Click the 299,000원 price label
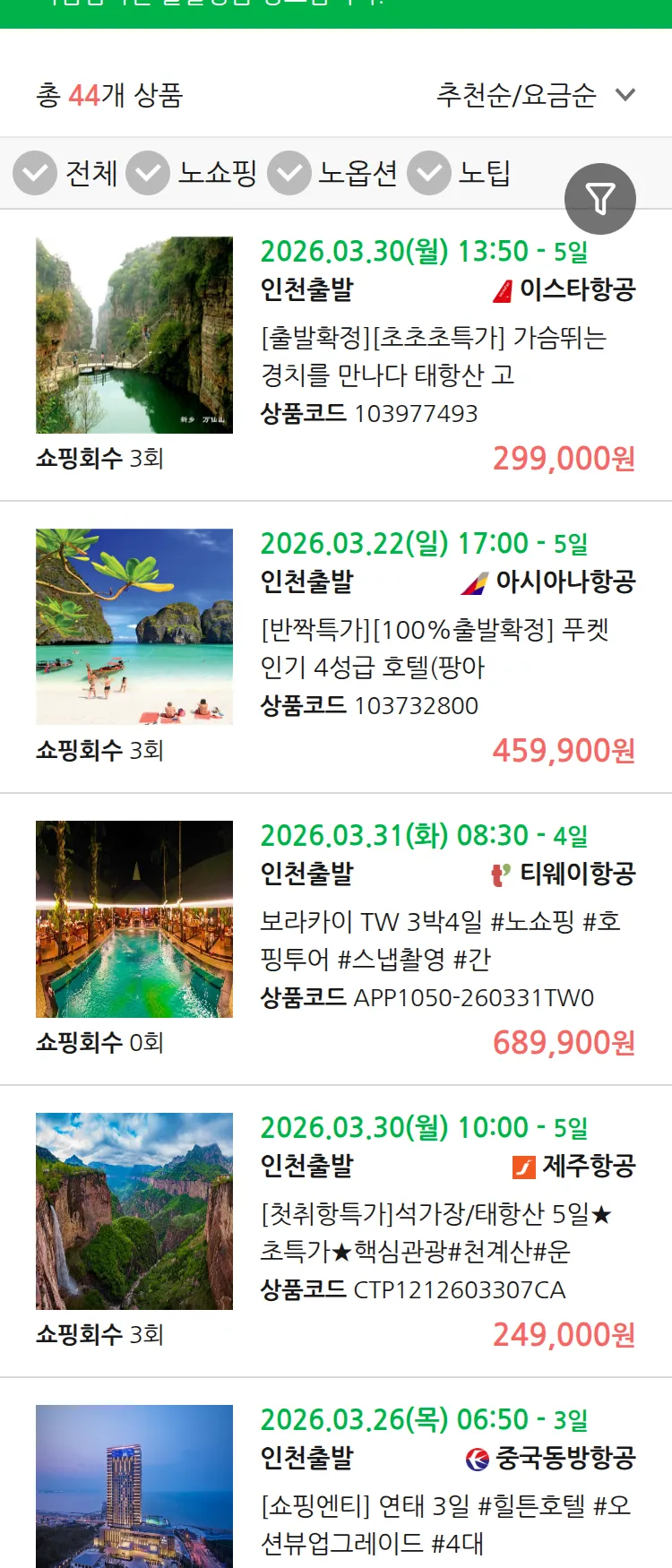 [x=564, y=460]
